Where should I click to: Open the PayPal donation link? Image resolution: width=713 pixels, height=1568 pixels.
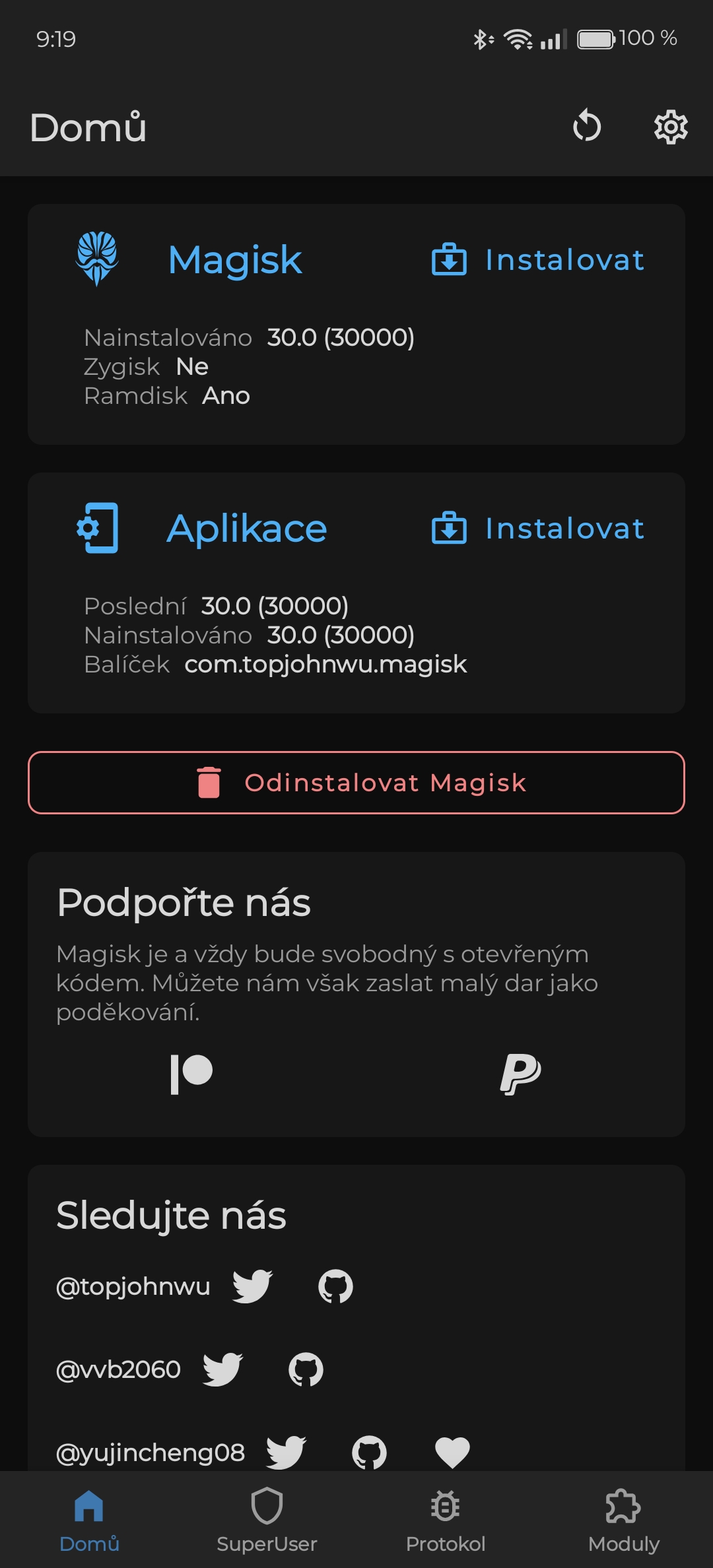click(x=520, y=1074)
